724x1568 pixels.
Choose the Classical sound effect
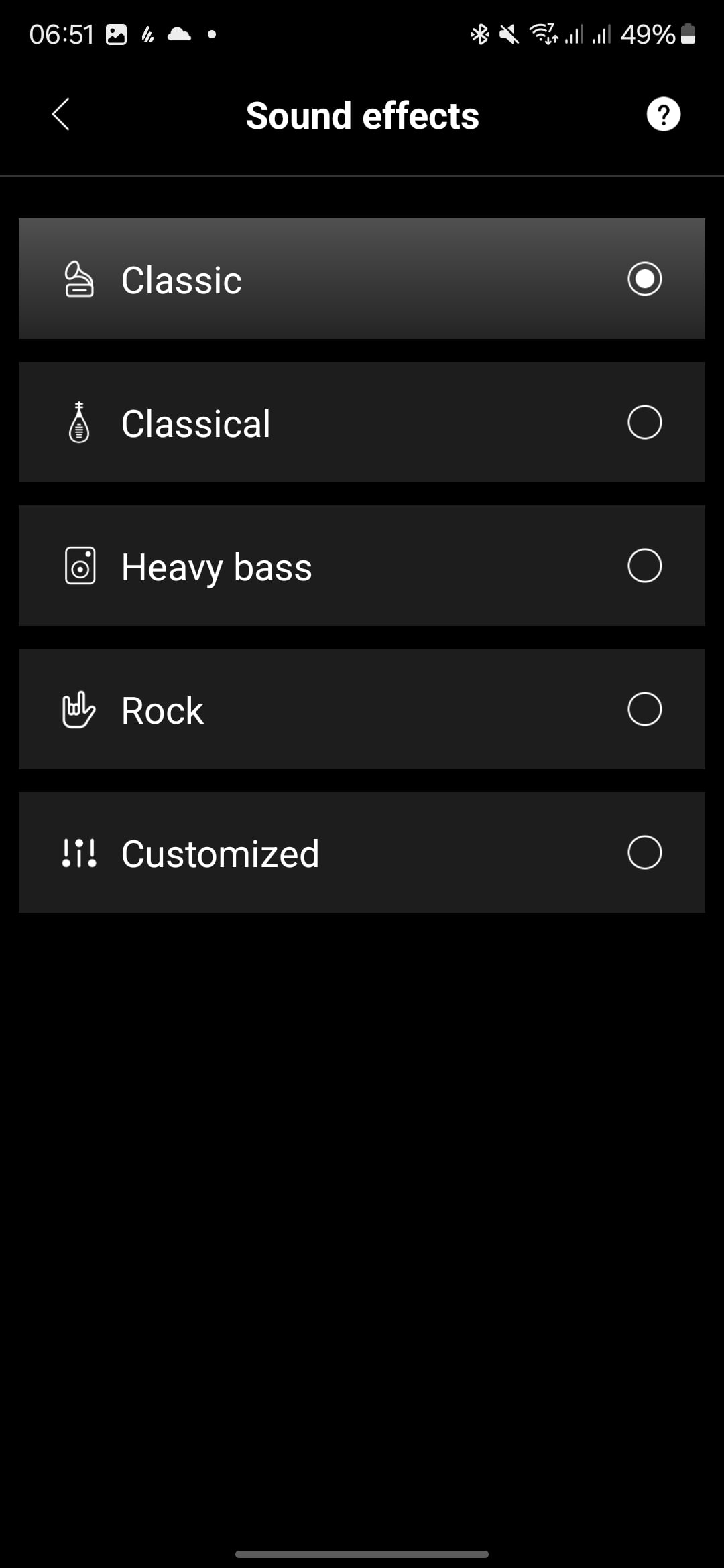point(362,422)
